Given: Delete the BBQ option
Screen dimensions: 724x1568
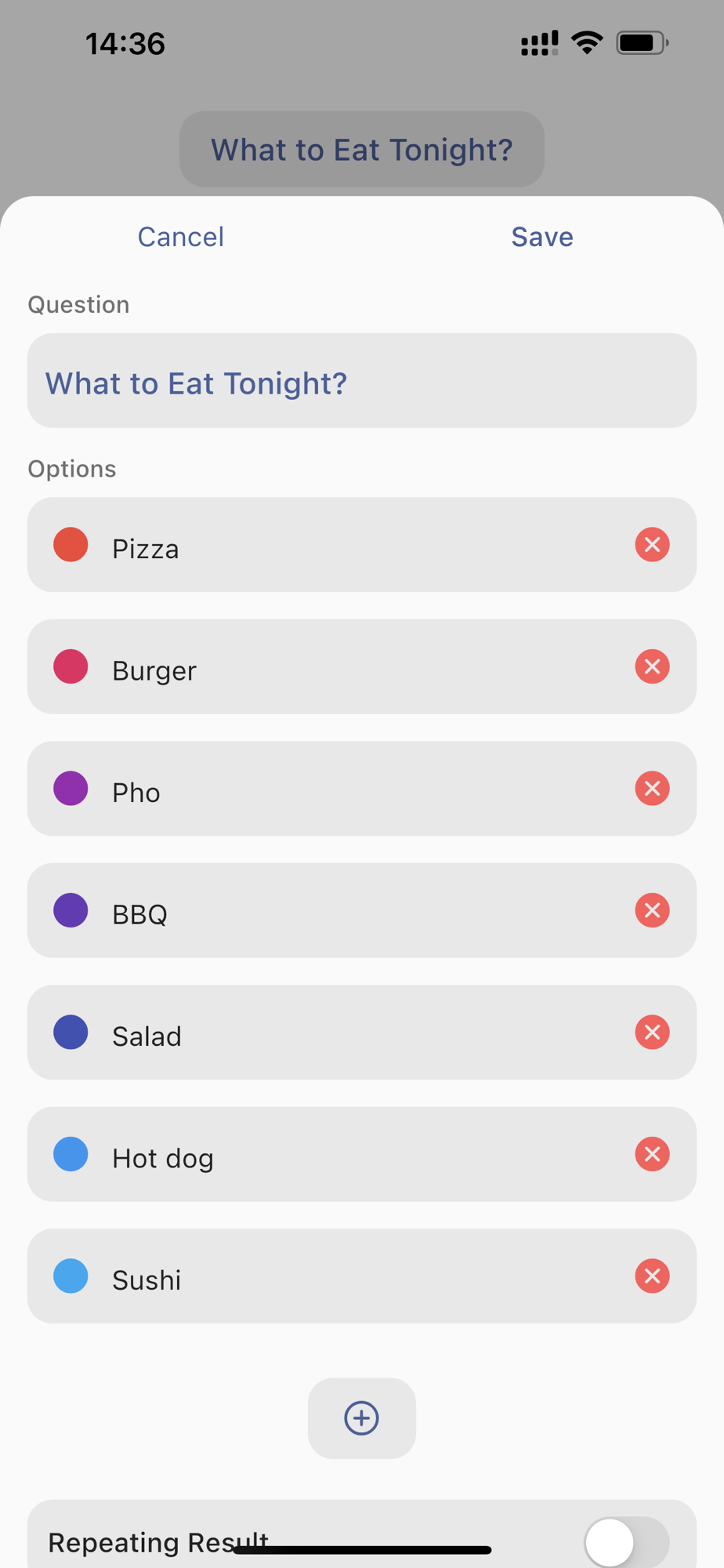Looking at the screenshot, I should 652,911.
